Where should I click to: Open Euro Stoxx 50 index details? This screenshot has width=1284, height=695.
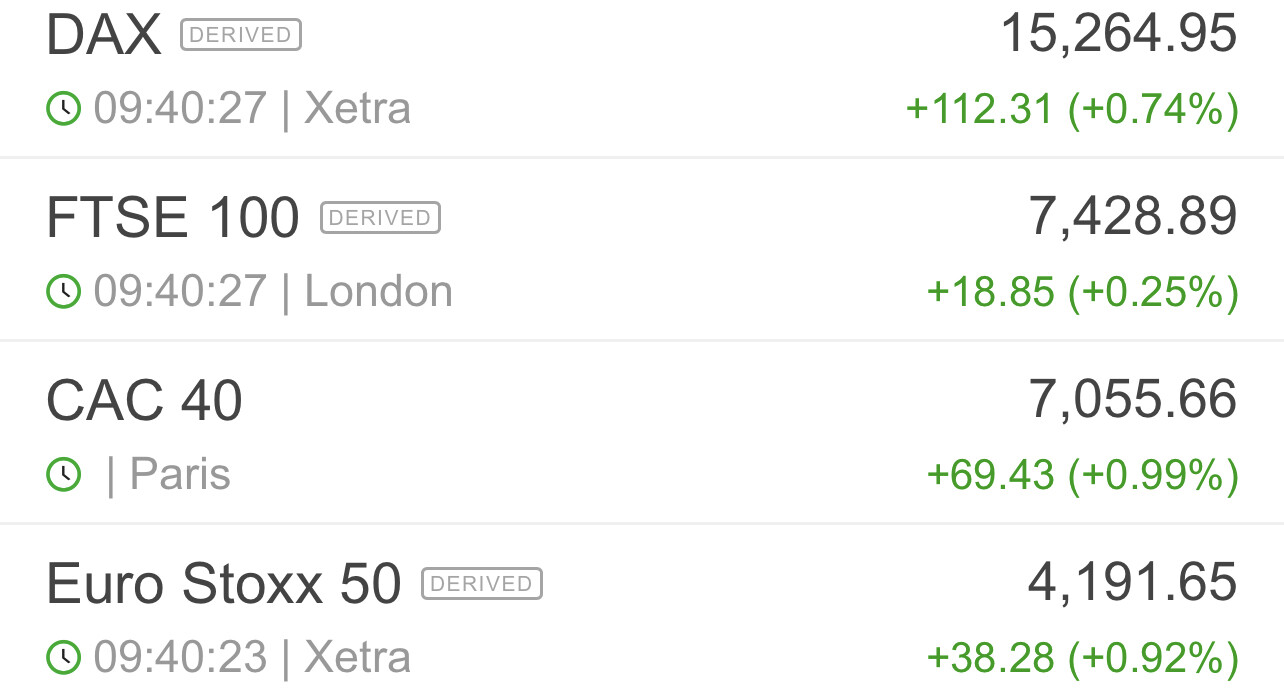pyautogui.click(x=223, y=584)
